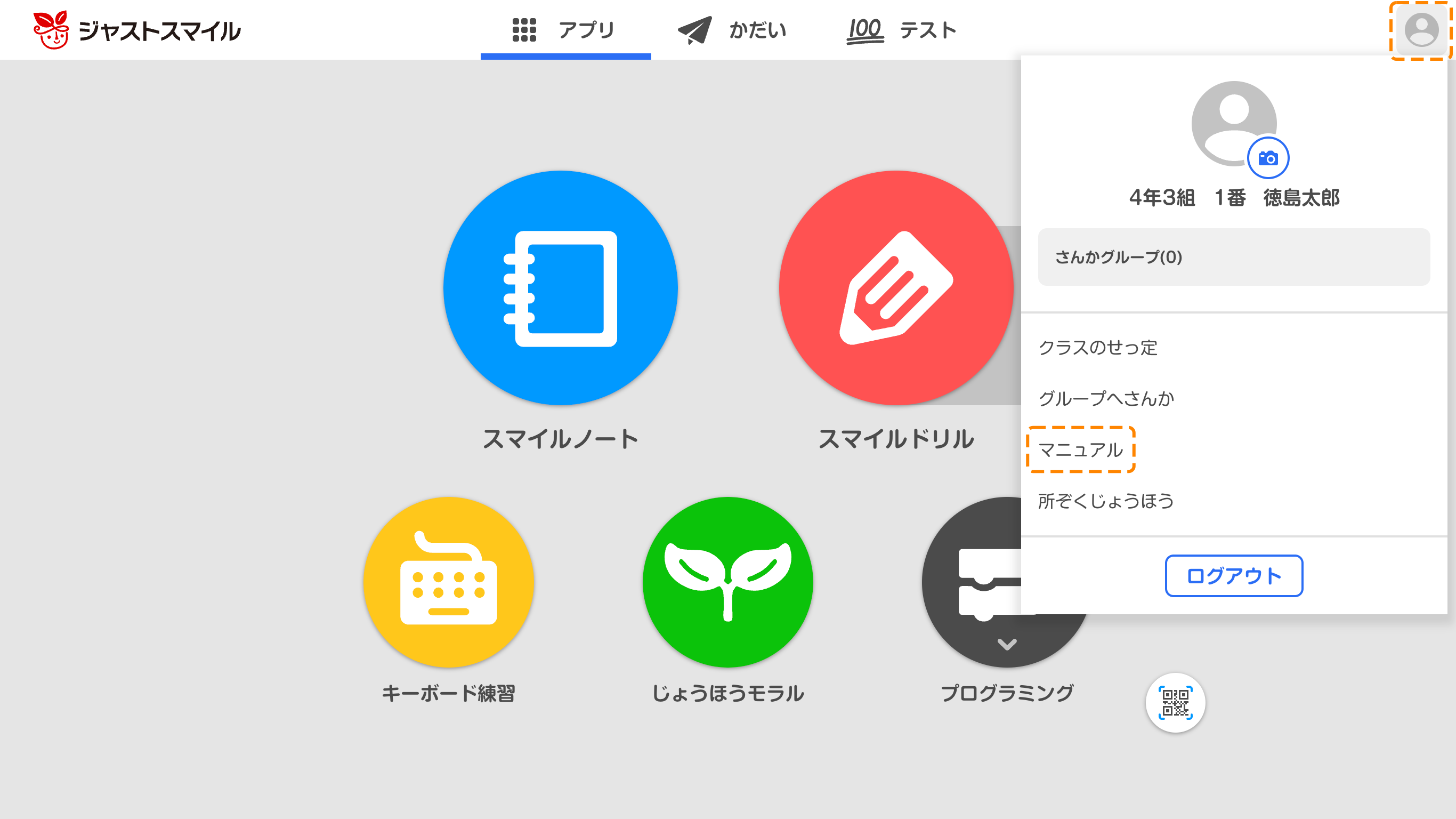Open the QR code scanner button
The width and height of the screenshot is (1456, 819).
(1175, 702)
